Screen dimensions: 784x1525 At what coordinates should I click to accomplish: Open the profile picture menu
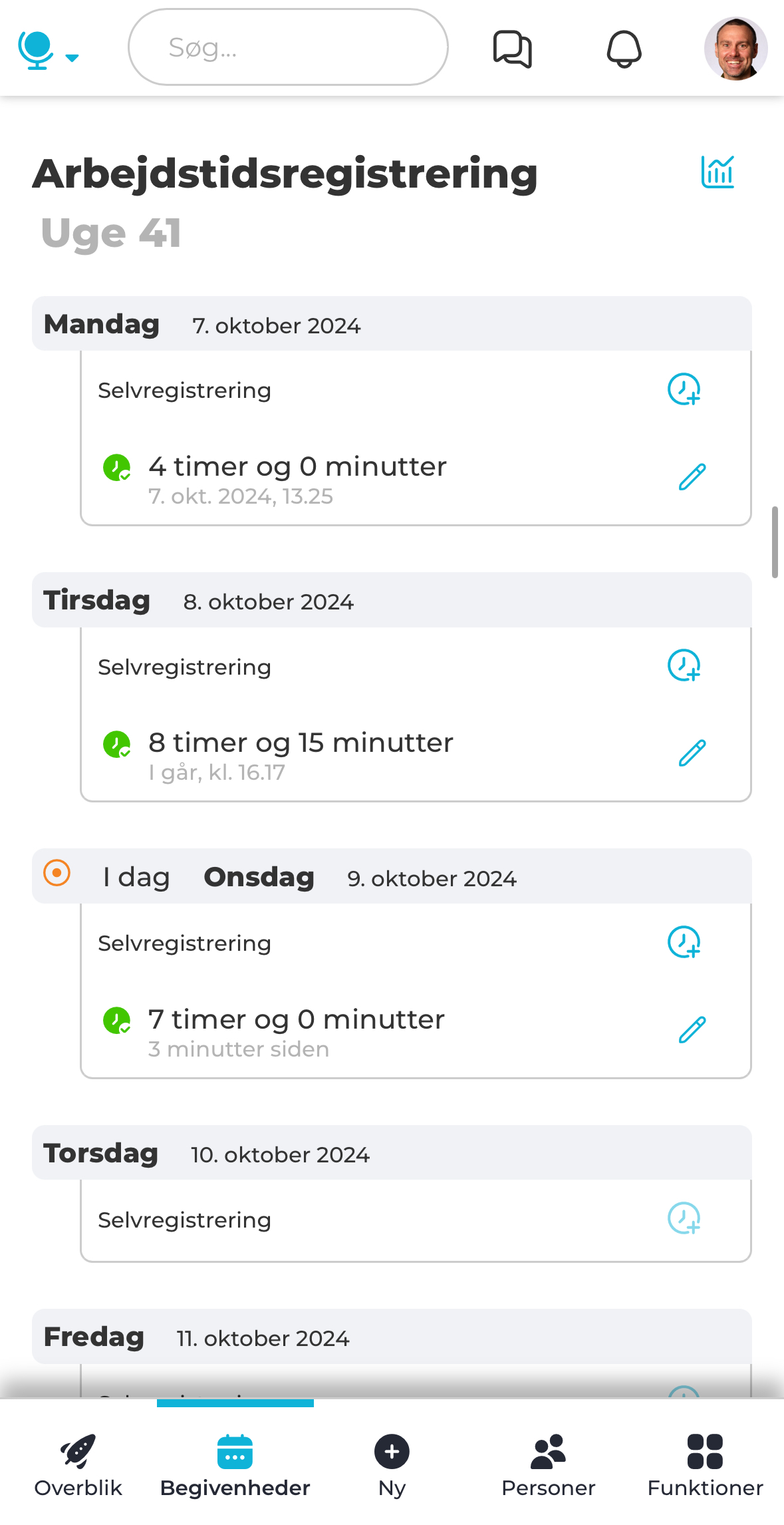735,49
